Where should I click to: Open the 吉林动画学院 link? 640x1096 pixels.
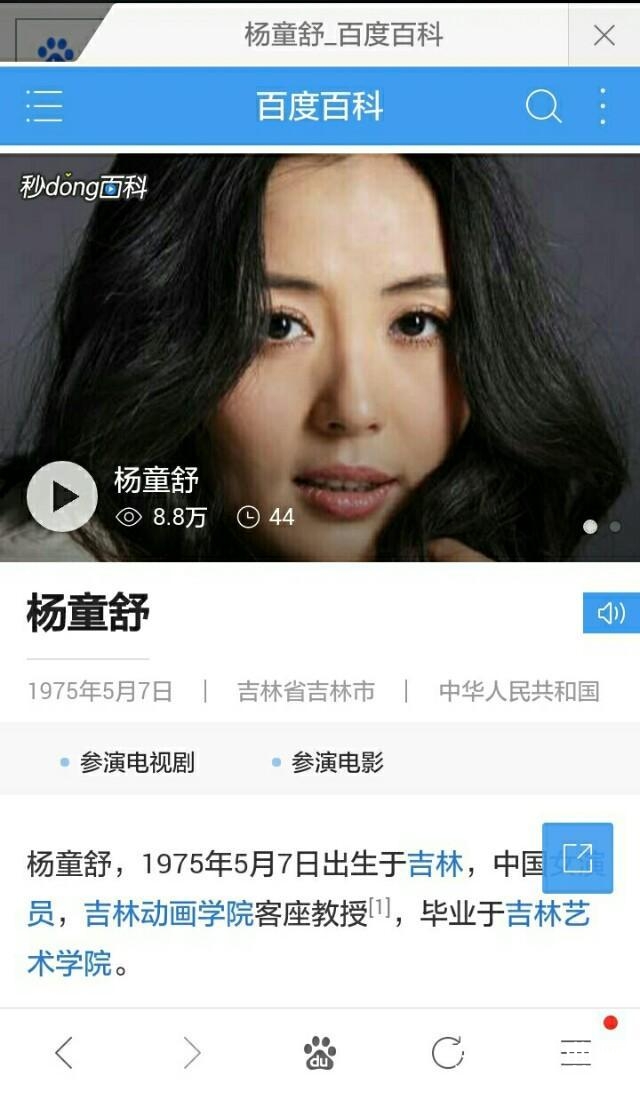(x=169, y=914)
